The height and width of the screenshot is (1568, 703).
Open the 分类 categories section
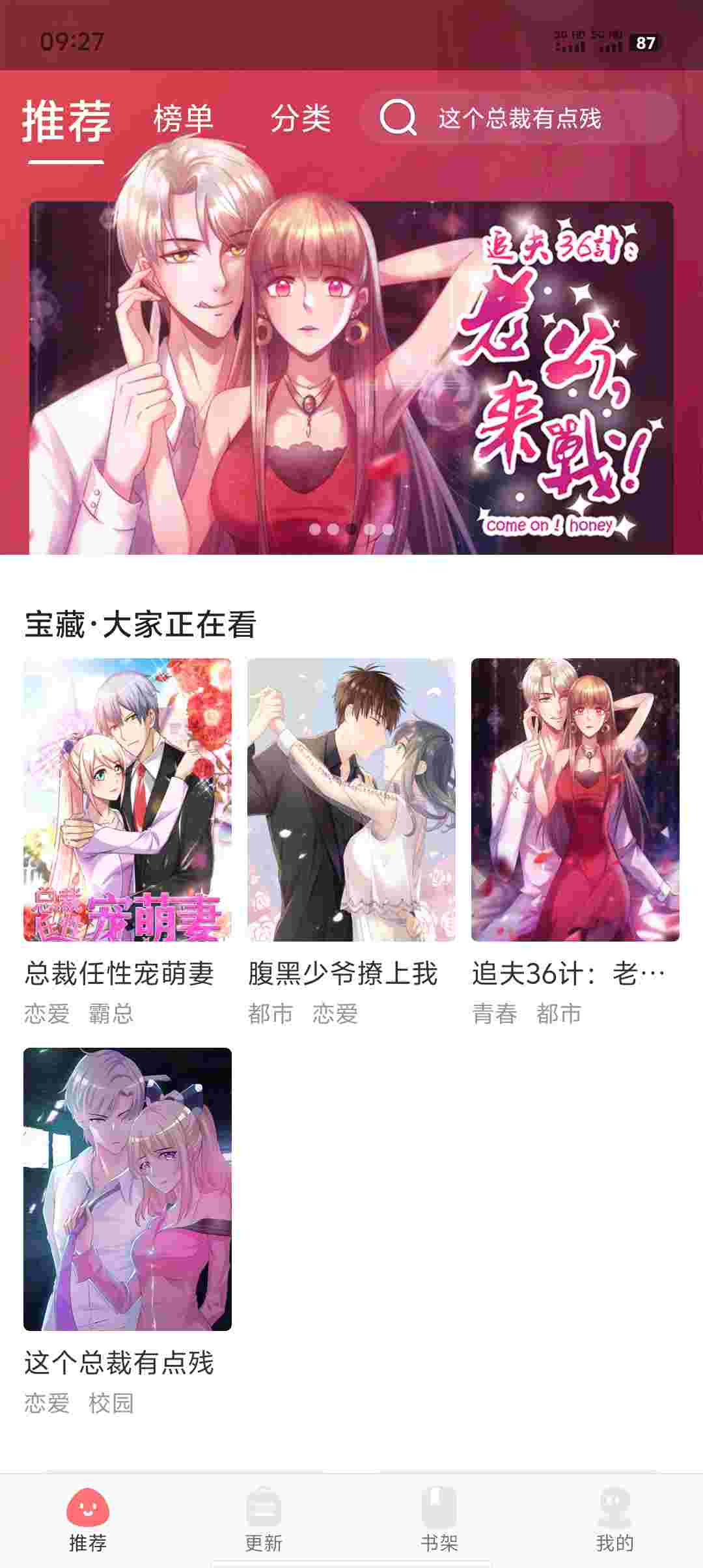click(x=303, y=119)
